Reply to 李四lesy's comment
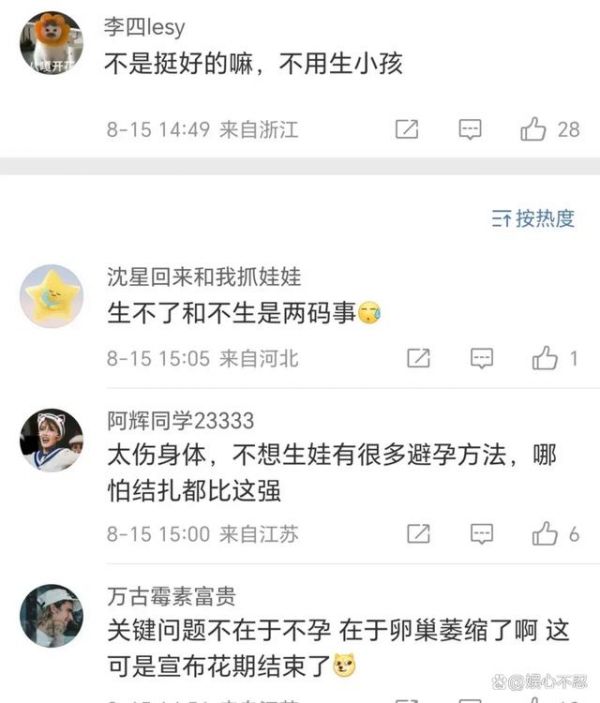The width and height of the screenshot is (600, 703). 470,129
